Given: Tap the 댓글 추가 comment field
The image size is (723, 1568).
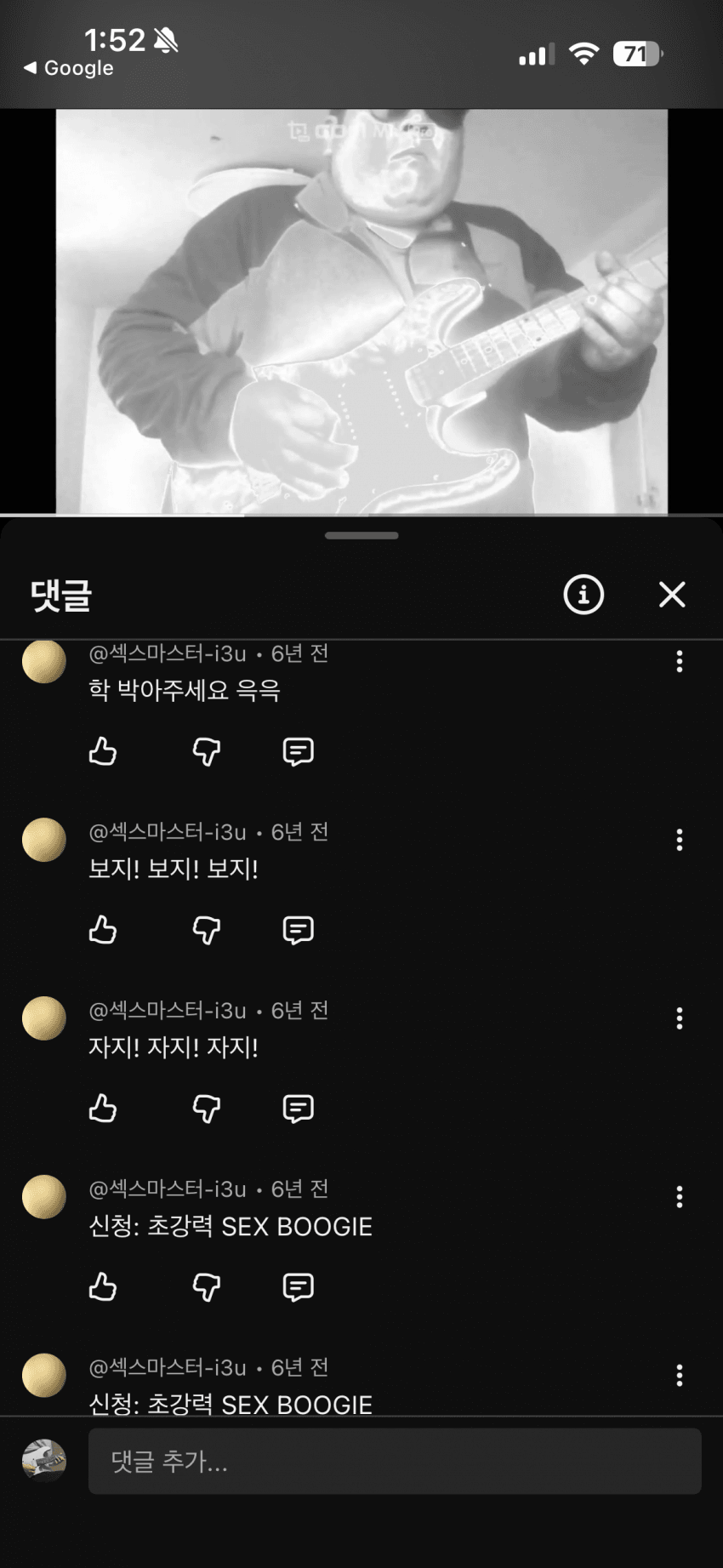Looking at the screenshot, I should [395, 1462].
